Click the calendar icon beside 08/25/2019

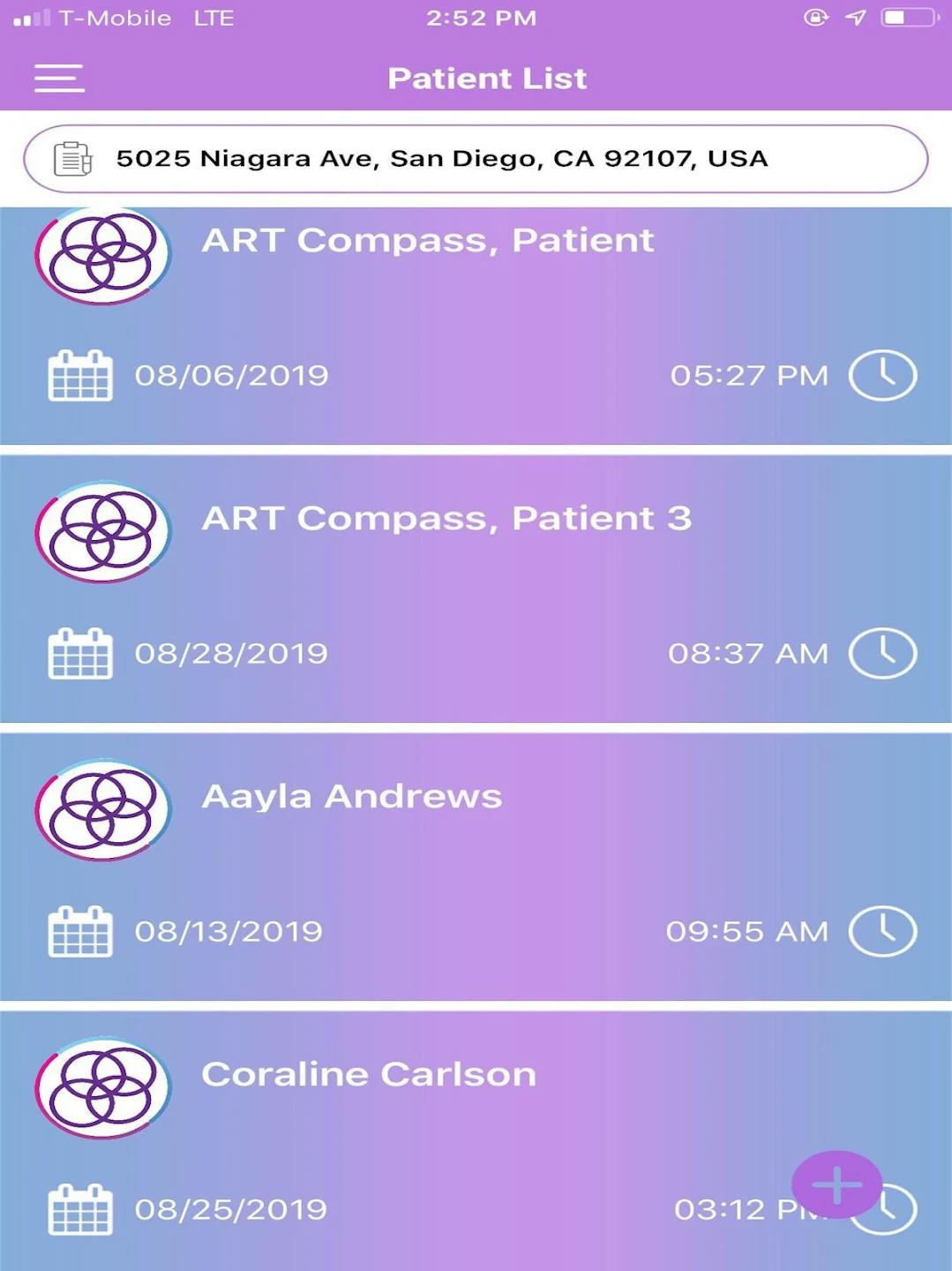pyautogui.click(x=79, y=1208)
